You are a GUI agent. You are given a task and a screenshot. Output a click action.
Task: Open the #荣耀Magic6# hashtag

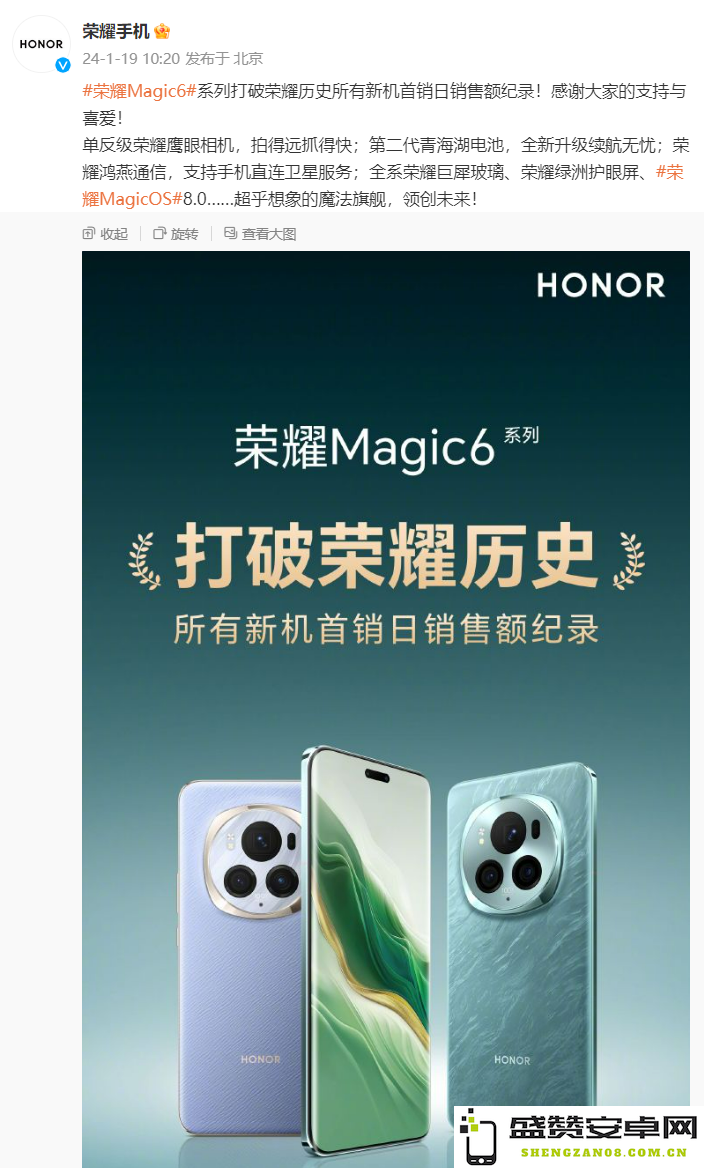coord(138,91)
